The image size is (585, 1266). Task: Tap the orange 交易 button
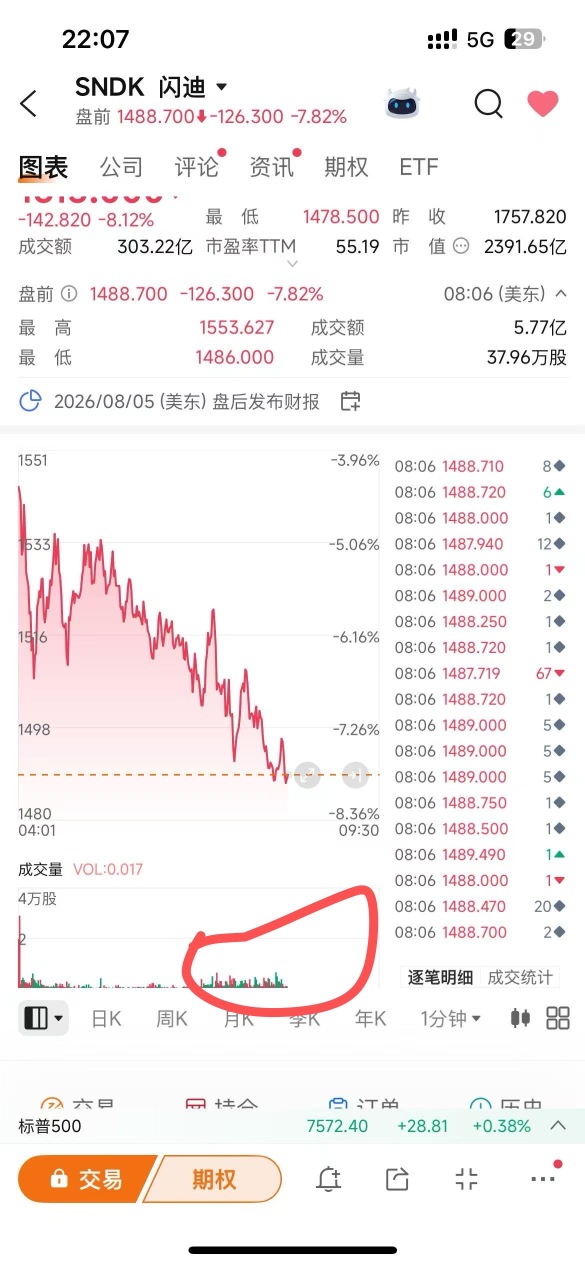click(85, 1179)
